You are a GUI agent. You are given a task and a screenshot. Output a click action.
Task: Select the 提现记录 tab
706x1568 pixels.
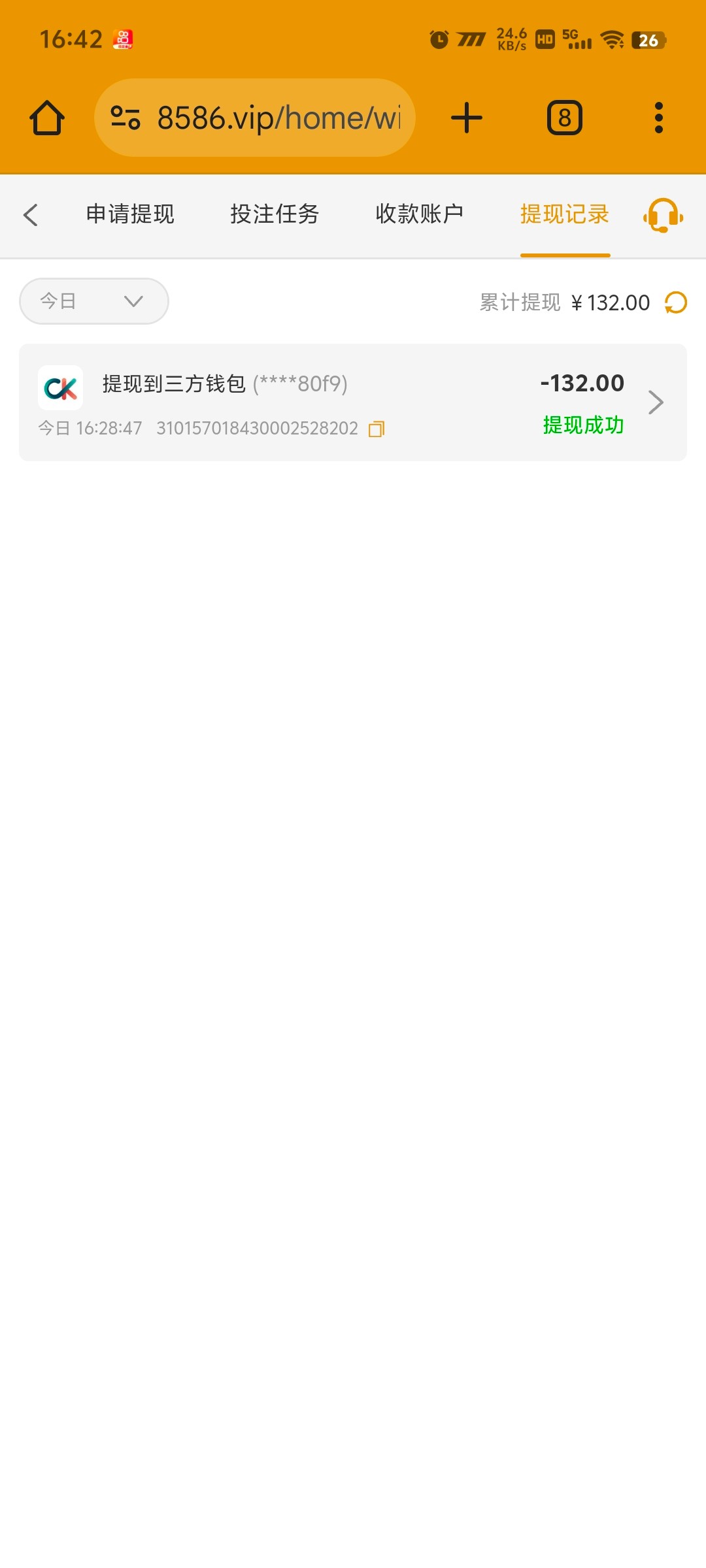pos(565,214)
